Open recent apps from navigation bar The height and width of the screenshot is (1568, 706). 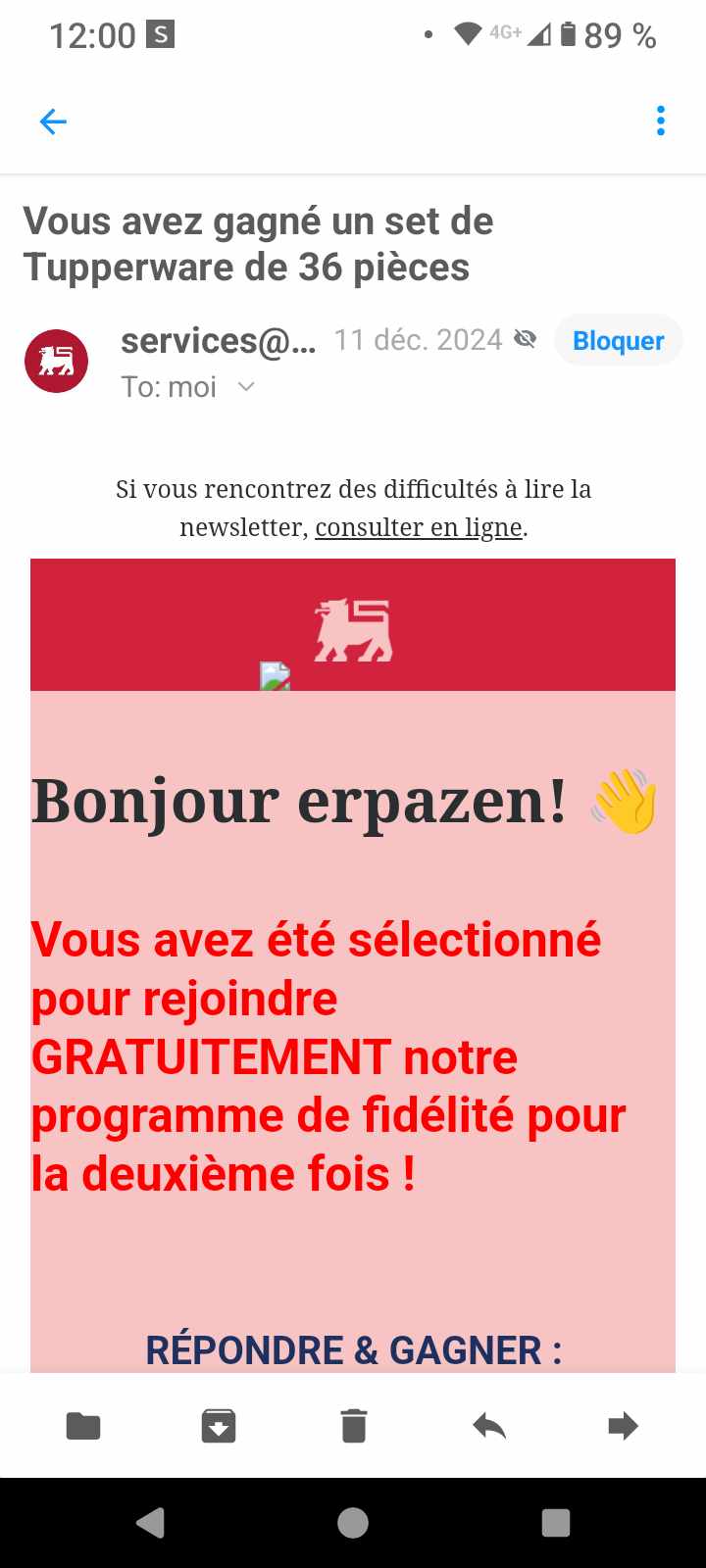coord(555,1522)
